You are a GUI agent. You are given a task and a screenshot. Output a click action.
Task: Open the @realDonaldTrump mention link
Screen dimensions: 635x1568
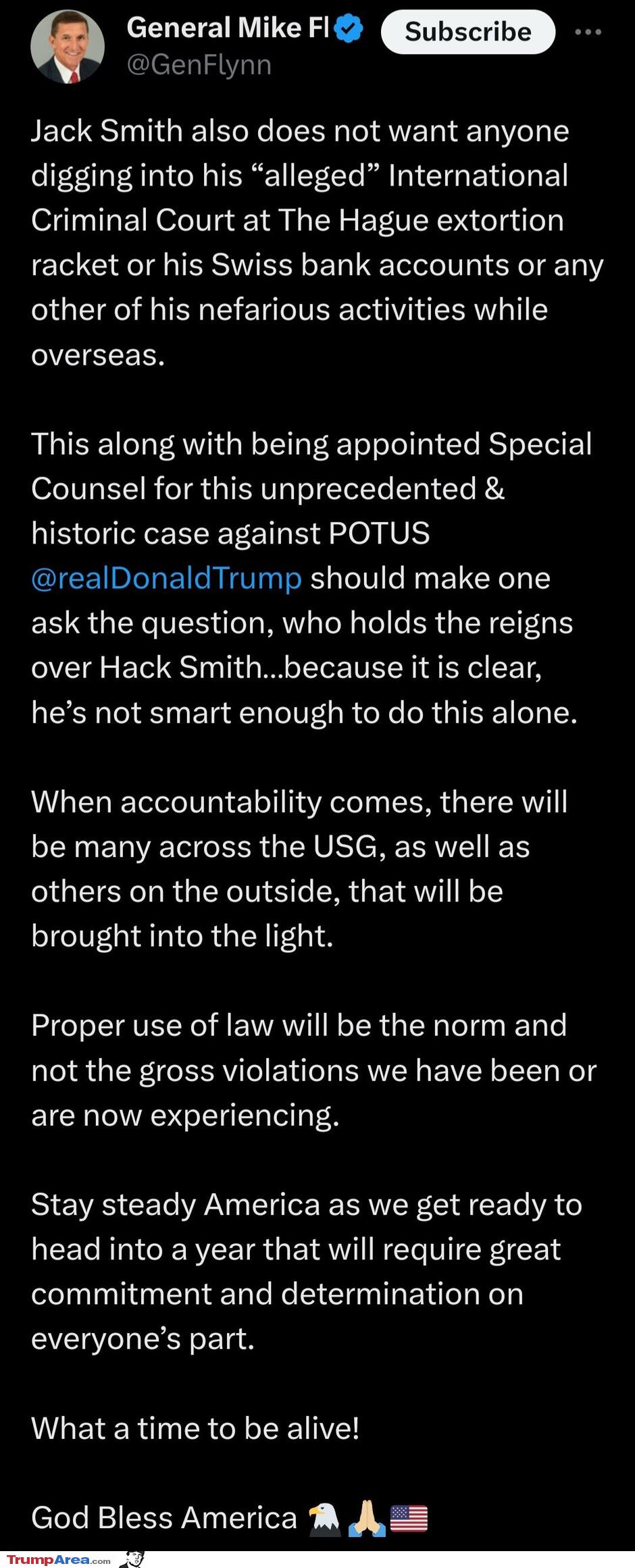(x=166, y=578)
